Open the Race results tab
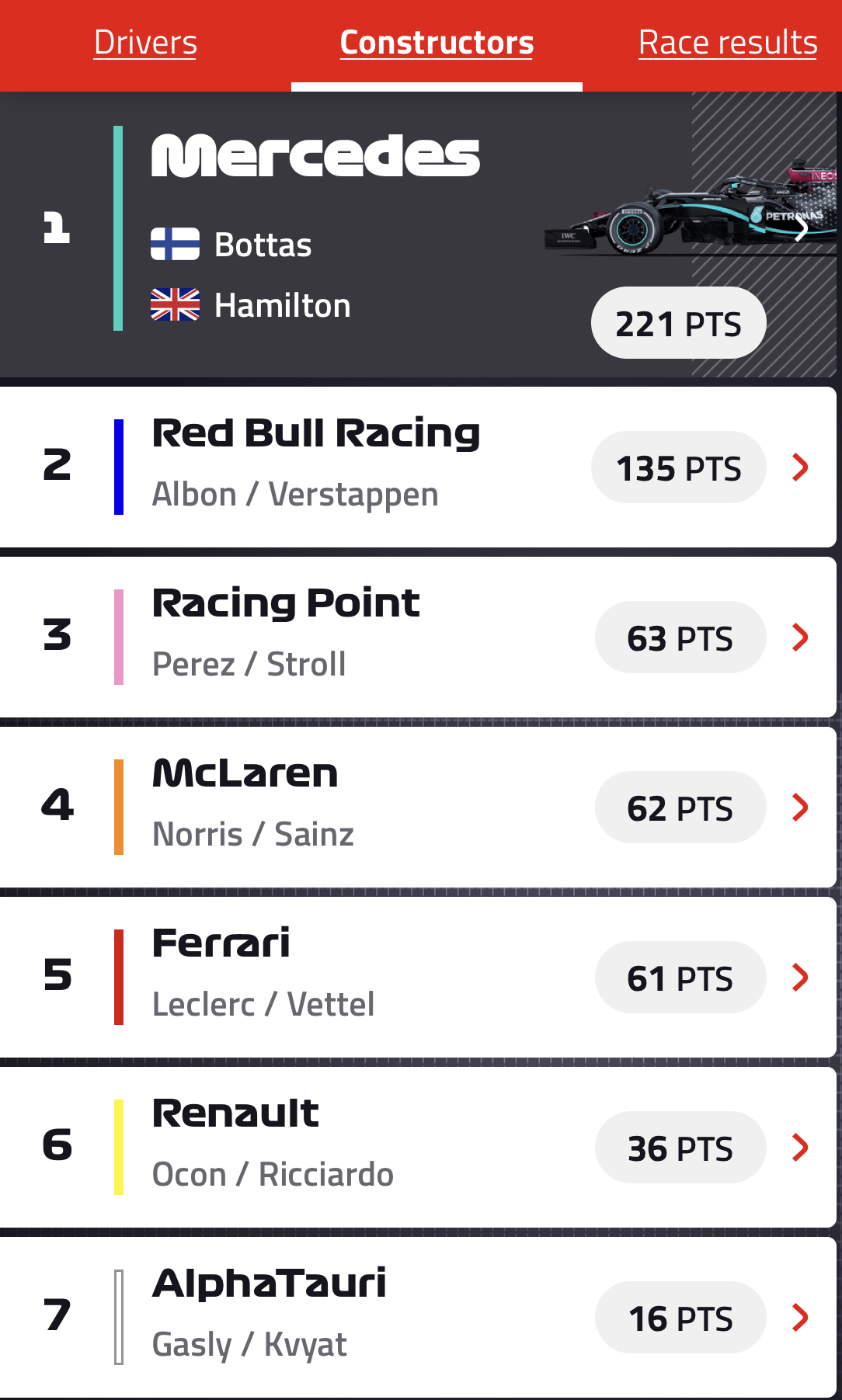The height and width of the screenshot is (1400, 842). point(728,43)
